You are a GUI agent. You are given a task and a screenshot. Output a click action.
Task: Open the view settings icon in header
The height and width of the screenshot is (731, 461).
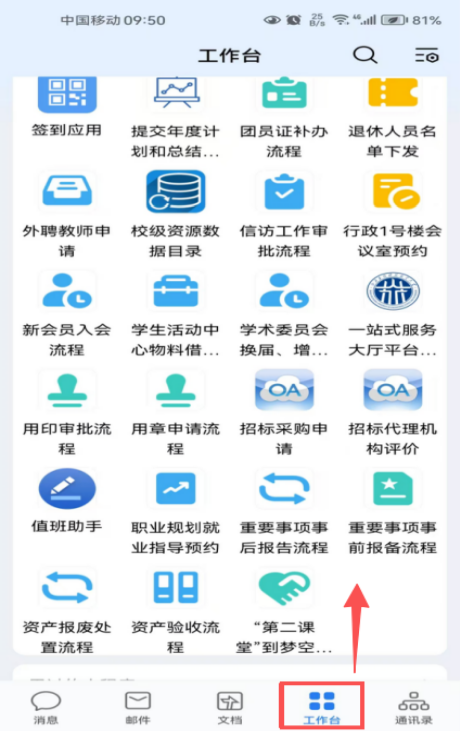pyautogui.click(x=427, y=55)
